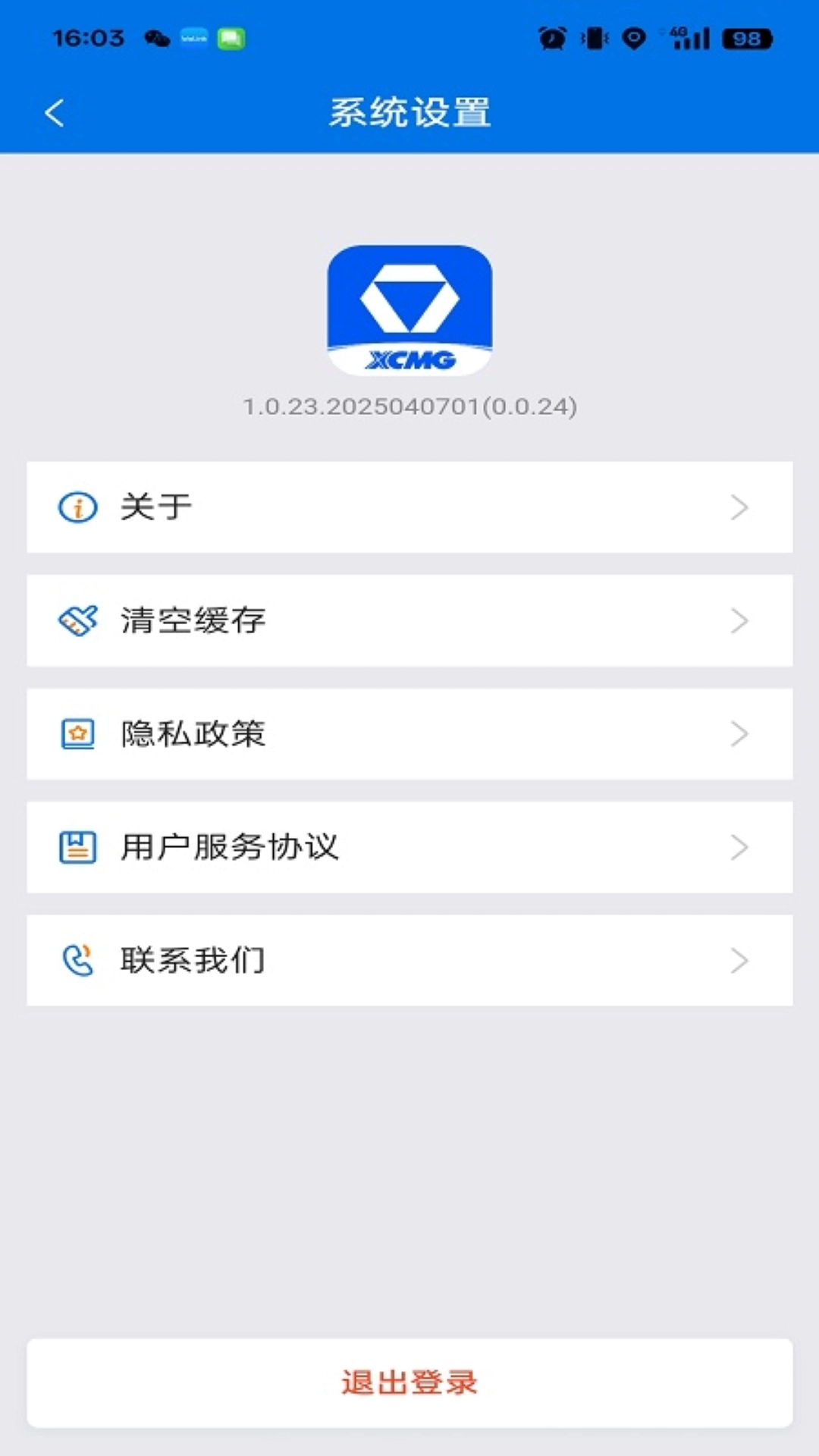This screenshot has width=819, height=1456.
Task: Tap the version number 1.0.23.2025040701(0.0.24)
Action: (409, 406)
